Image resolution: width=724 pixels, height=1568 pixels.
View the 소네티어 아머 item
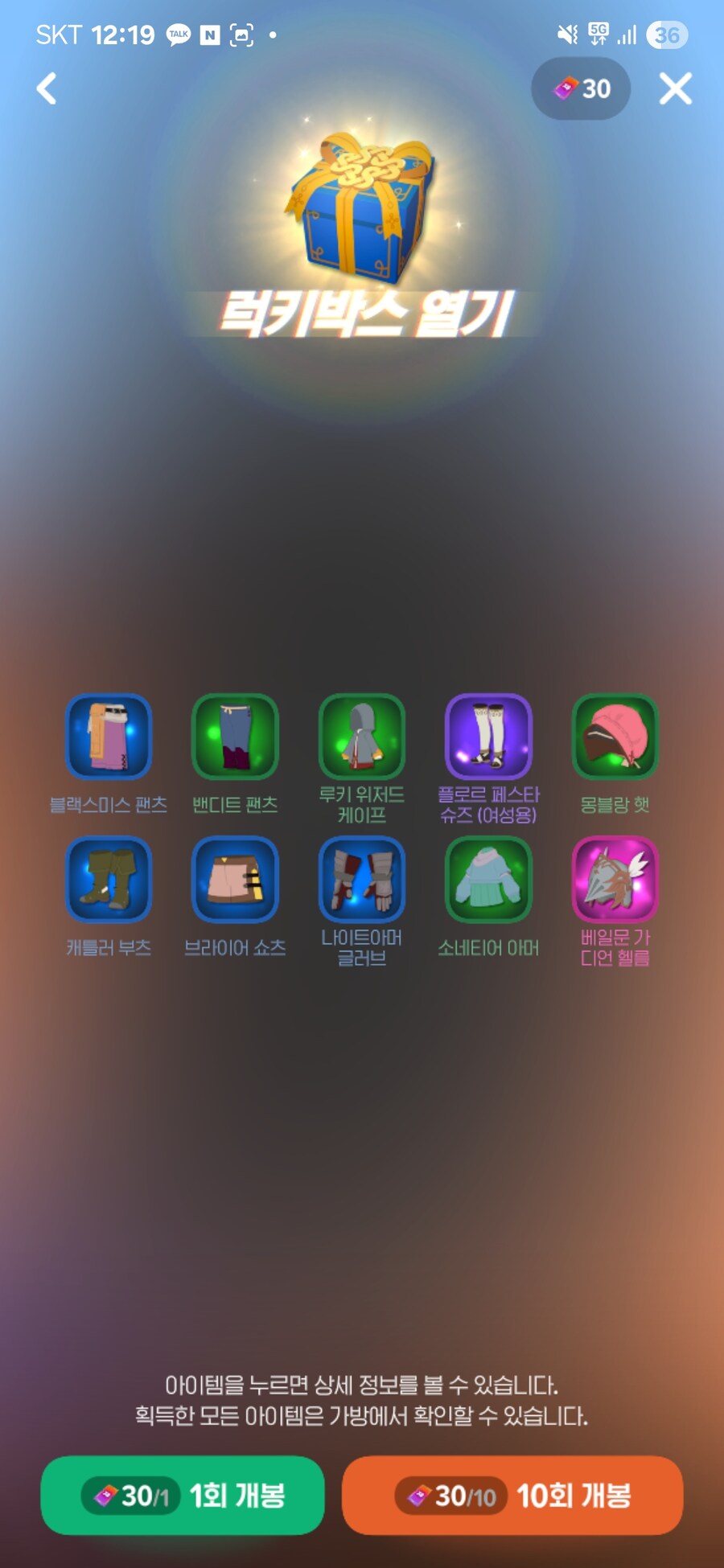[488, 879]
